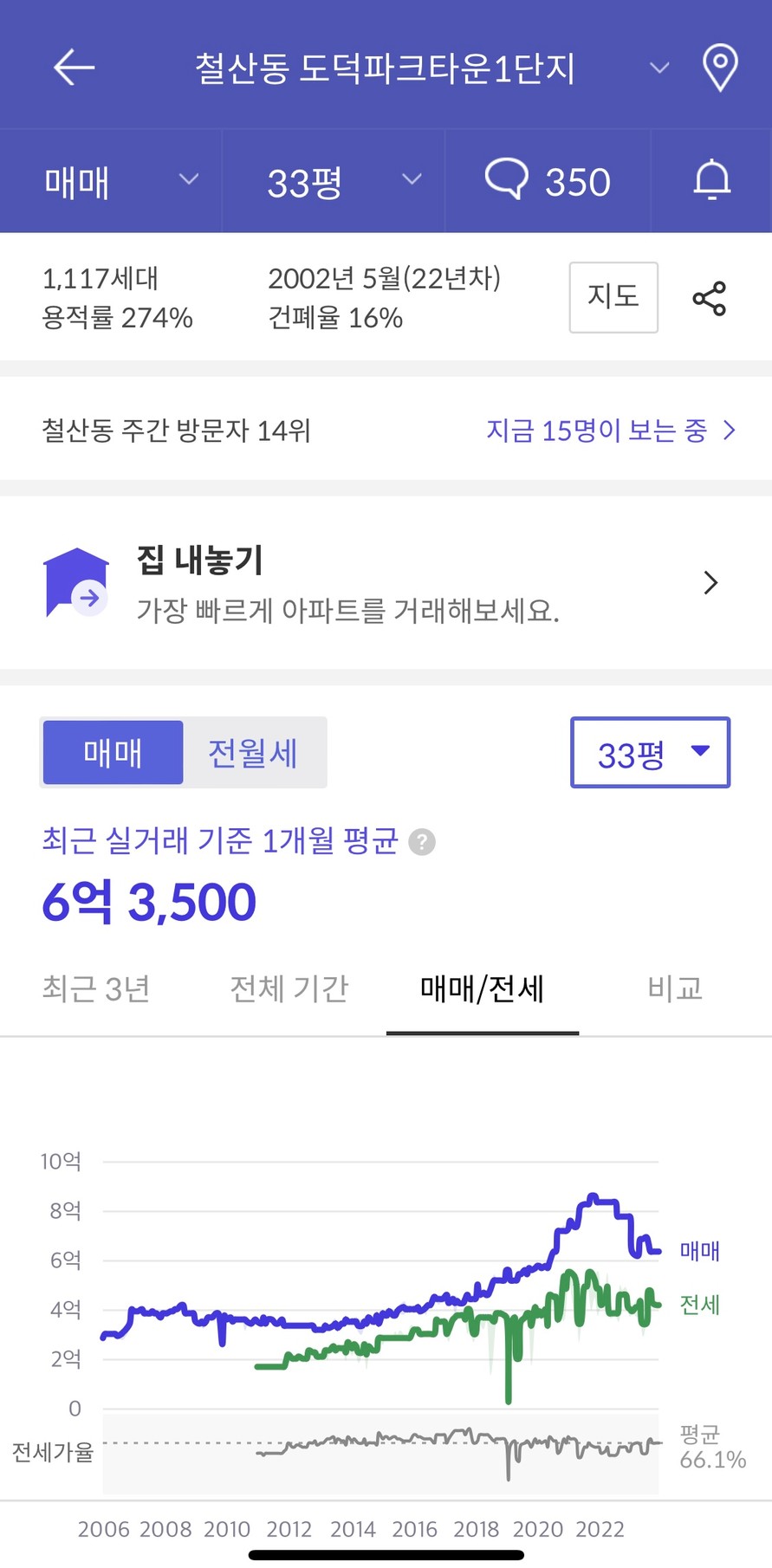Image resolution: width=772 pixels, height=1568 pixels.
Task: Switch chart to 전체 기간 tab
Action: pos(289,988)
